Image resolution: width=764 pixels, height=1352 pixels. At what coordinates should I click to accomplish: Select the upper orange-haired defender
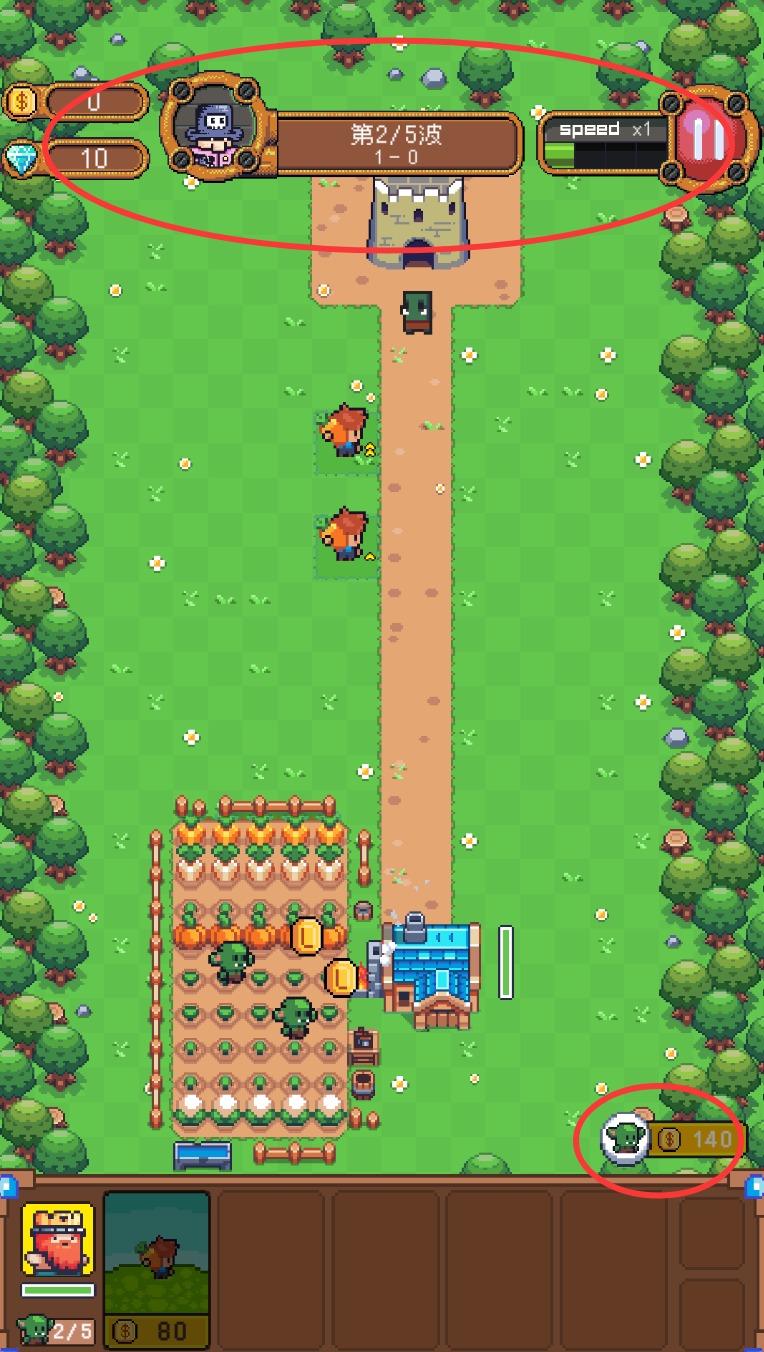pos(346,431)
